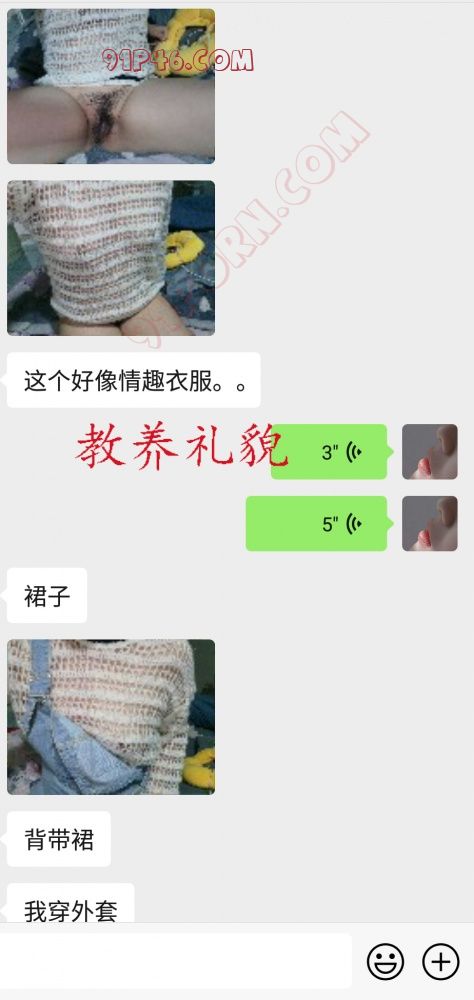Screen dimensions: 474x1000
Task: Open the plus attachment menu
Action: [x=441, y=961]
